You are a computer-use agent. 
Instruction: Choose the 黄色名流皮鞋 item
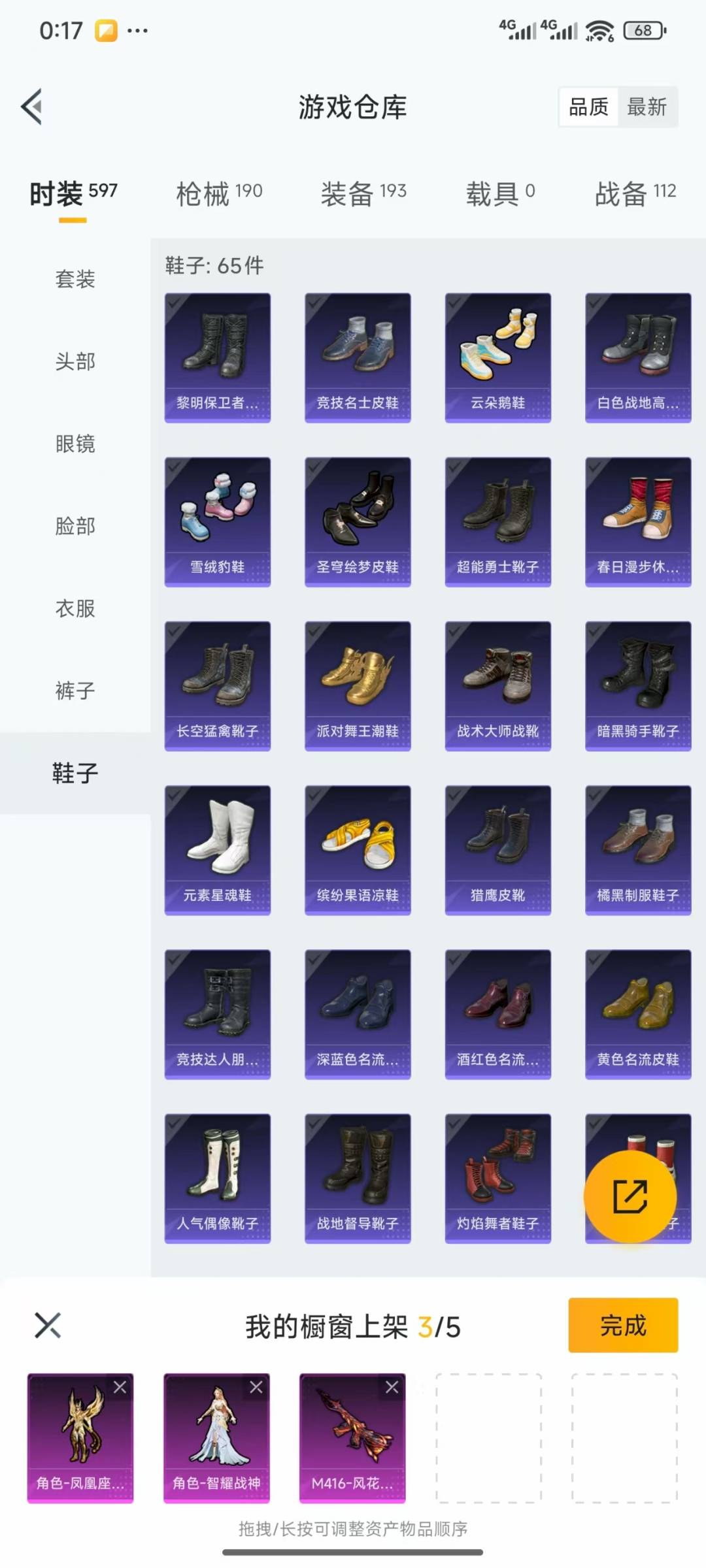(638, 1013)
